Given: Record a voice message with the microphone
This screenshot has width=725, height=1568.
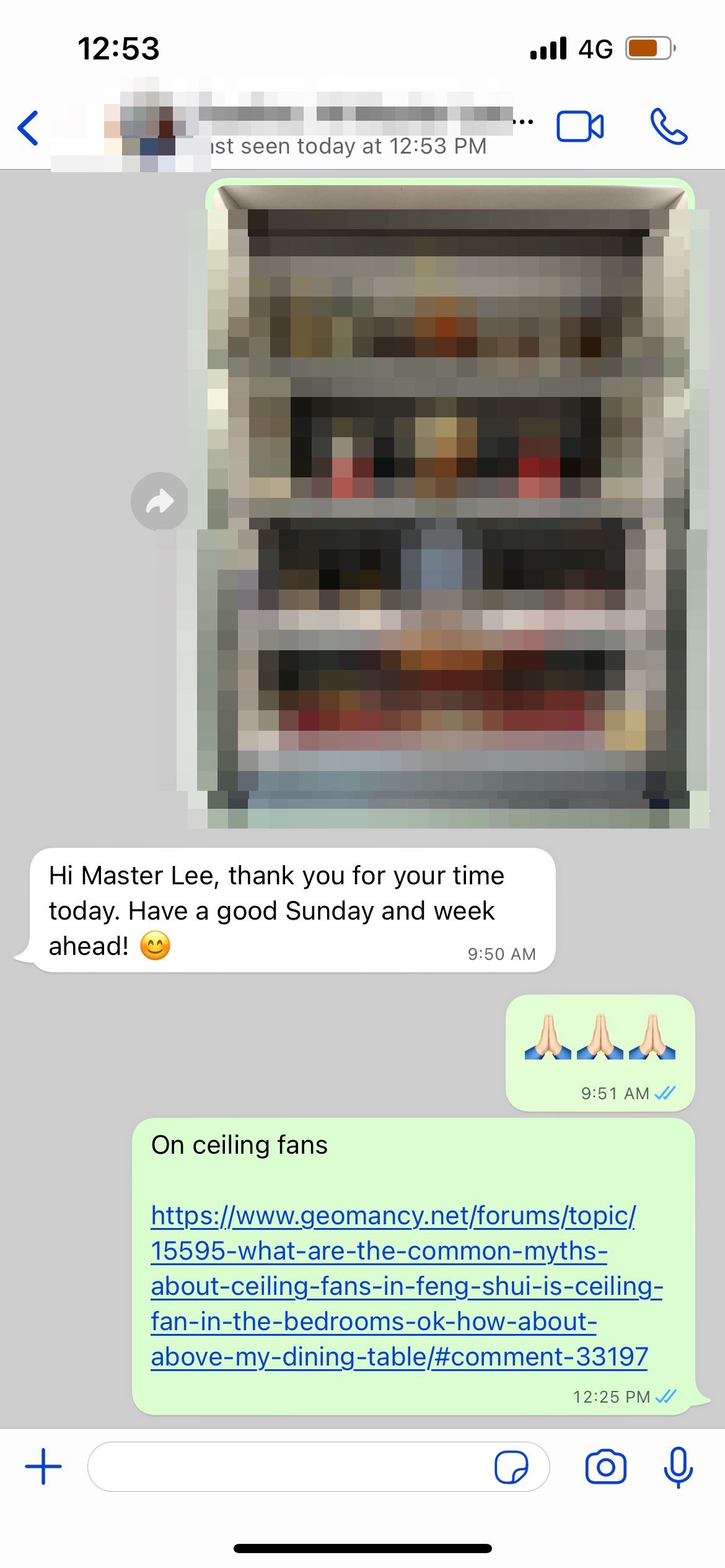Looking at the screenshot, I should point(678,1466).
